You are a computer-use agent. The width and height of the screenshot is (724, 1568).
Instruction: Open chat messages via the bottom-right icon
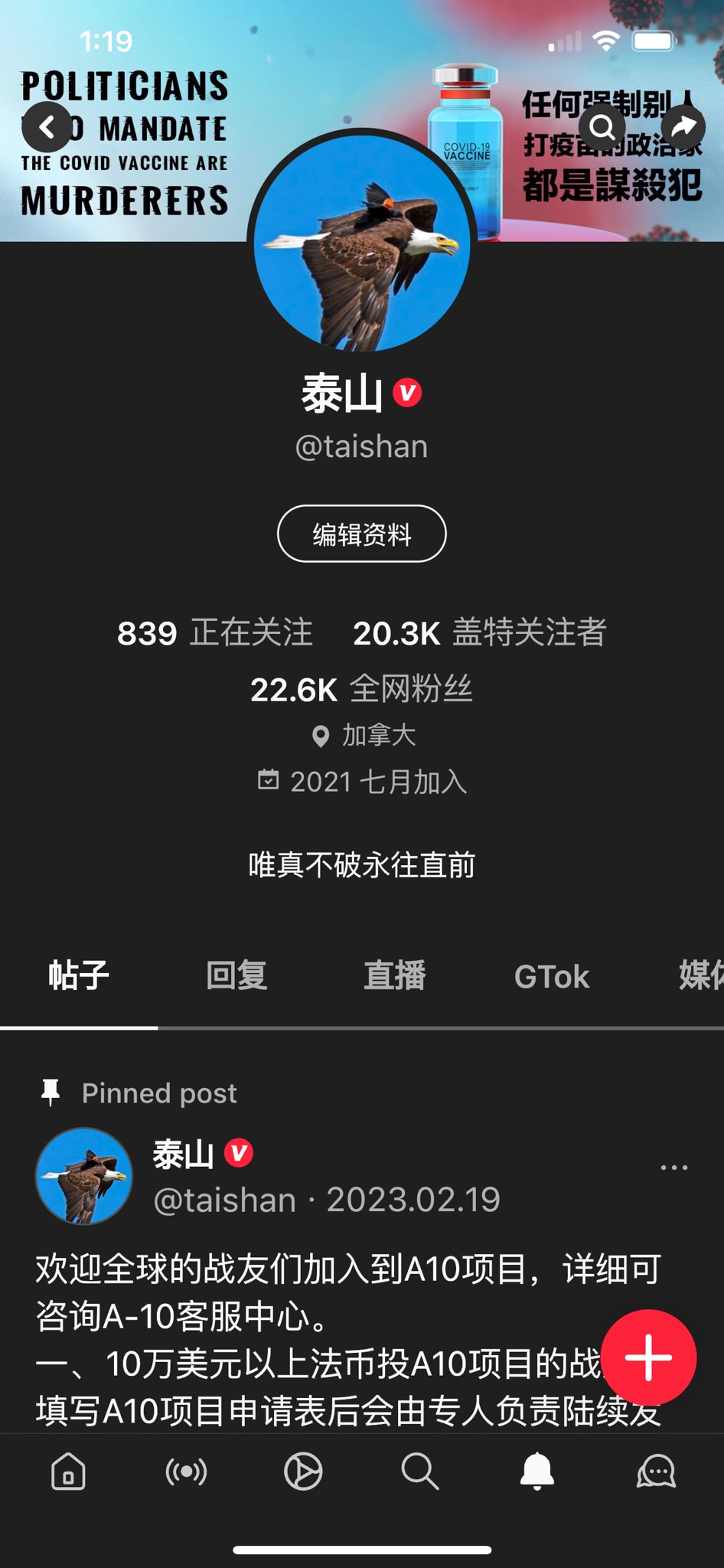656,1471
